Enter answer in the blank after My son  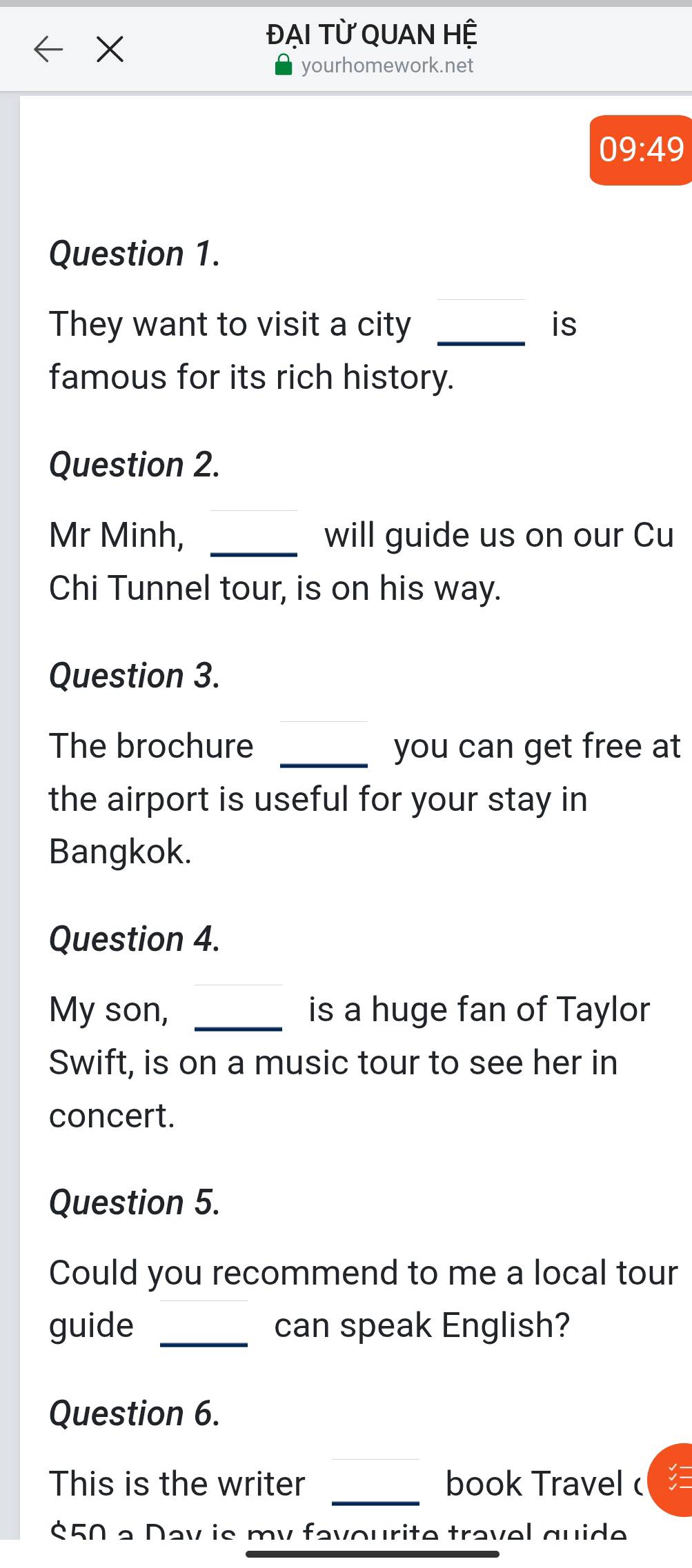239,1009
